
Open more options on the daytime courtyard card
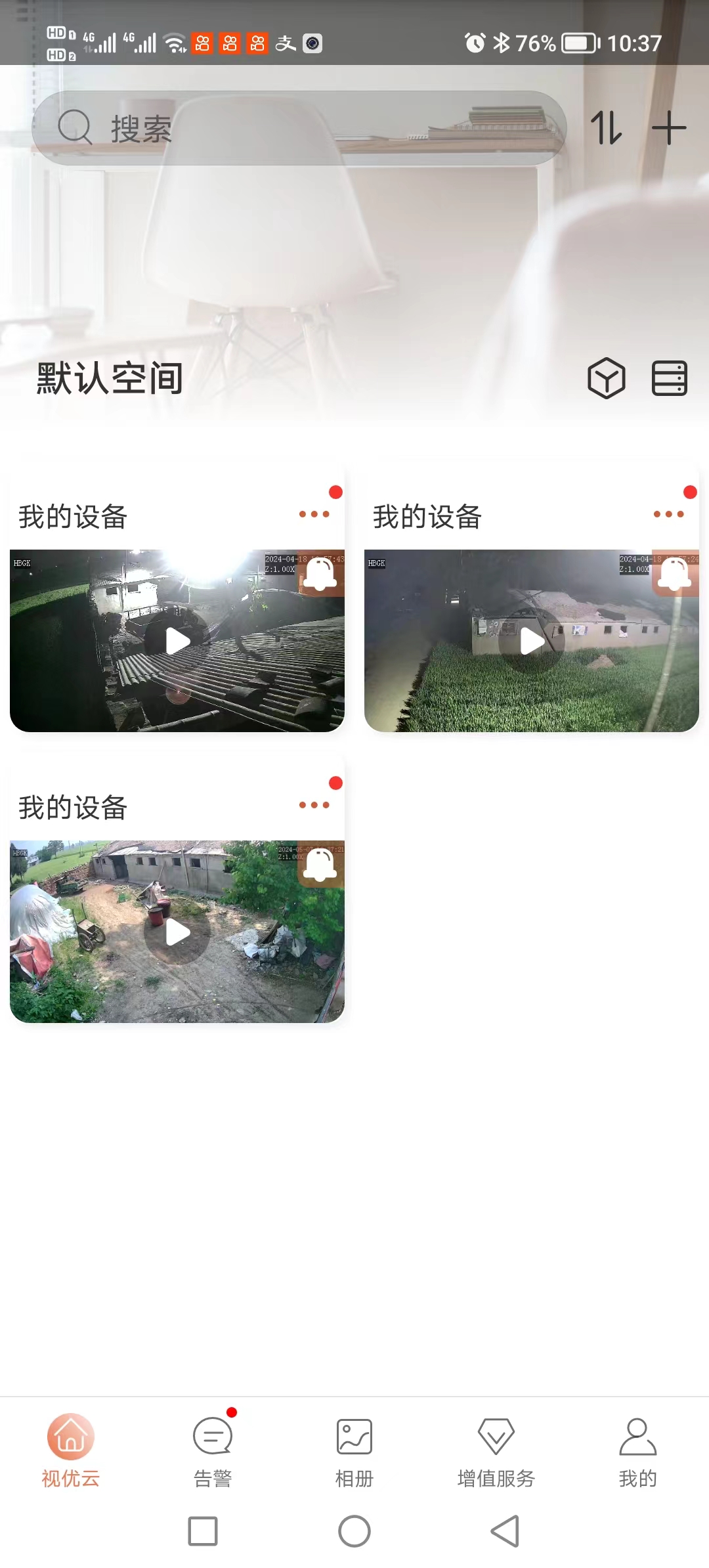pyautogui.click(x=314, y=805)
